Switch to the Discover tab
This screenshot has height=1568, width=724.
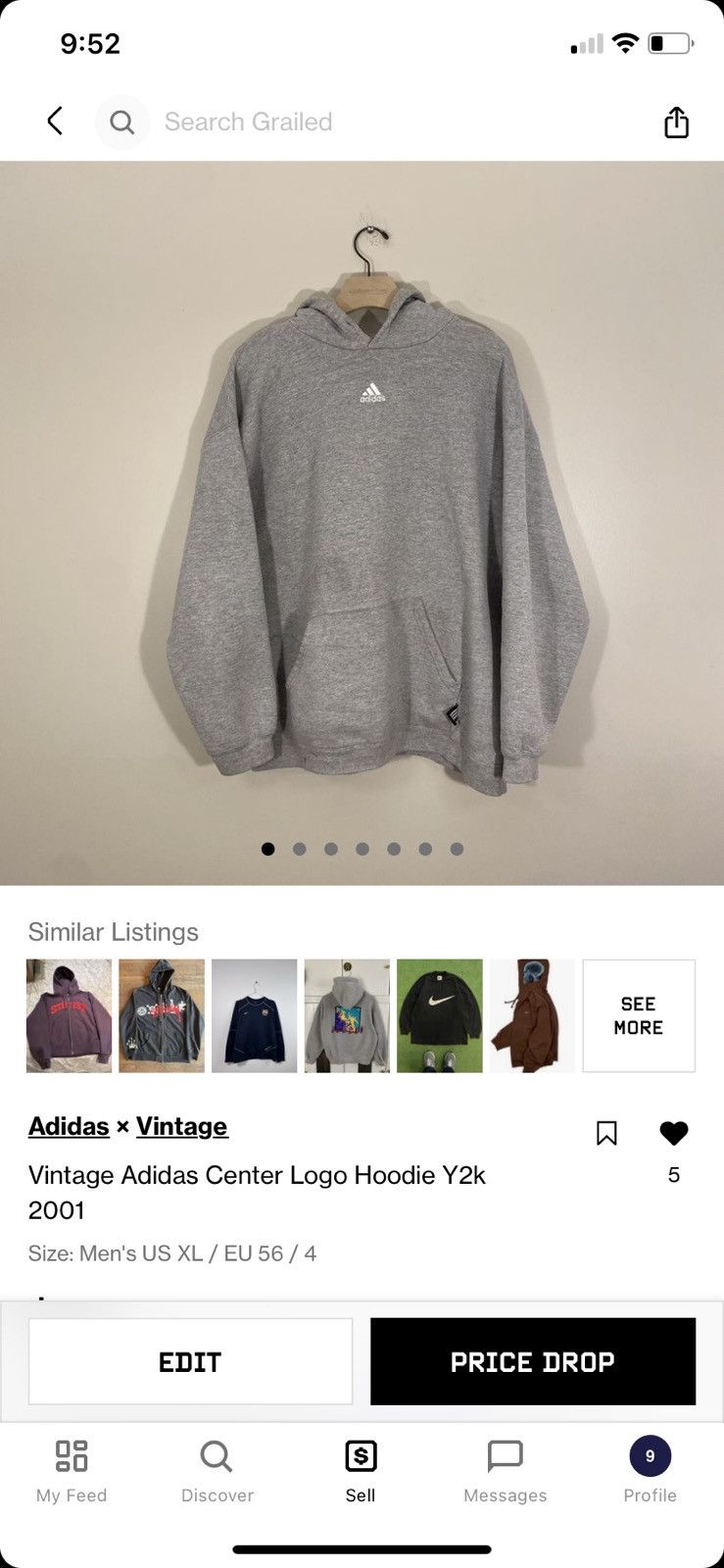tap(217, 1470)
